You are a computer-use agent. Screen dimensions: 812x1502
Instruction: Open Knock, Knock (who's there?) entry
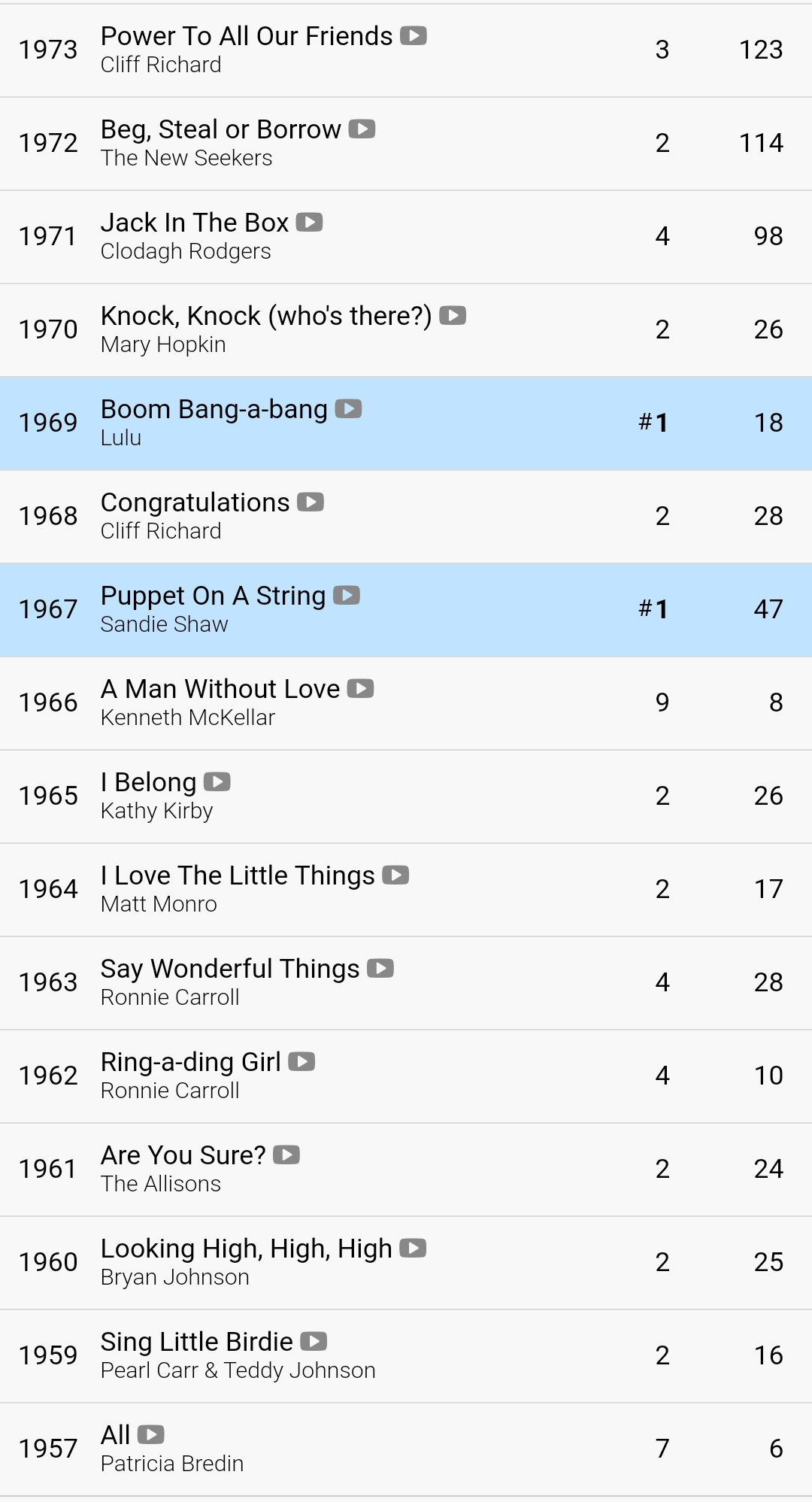pyautogui.click(x=265, y=317)
